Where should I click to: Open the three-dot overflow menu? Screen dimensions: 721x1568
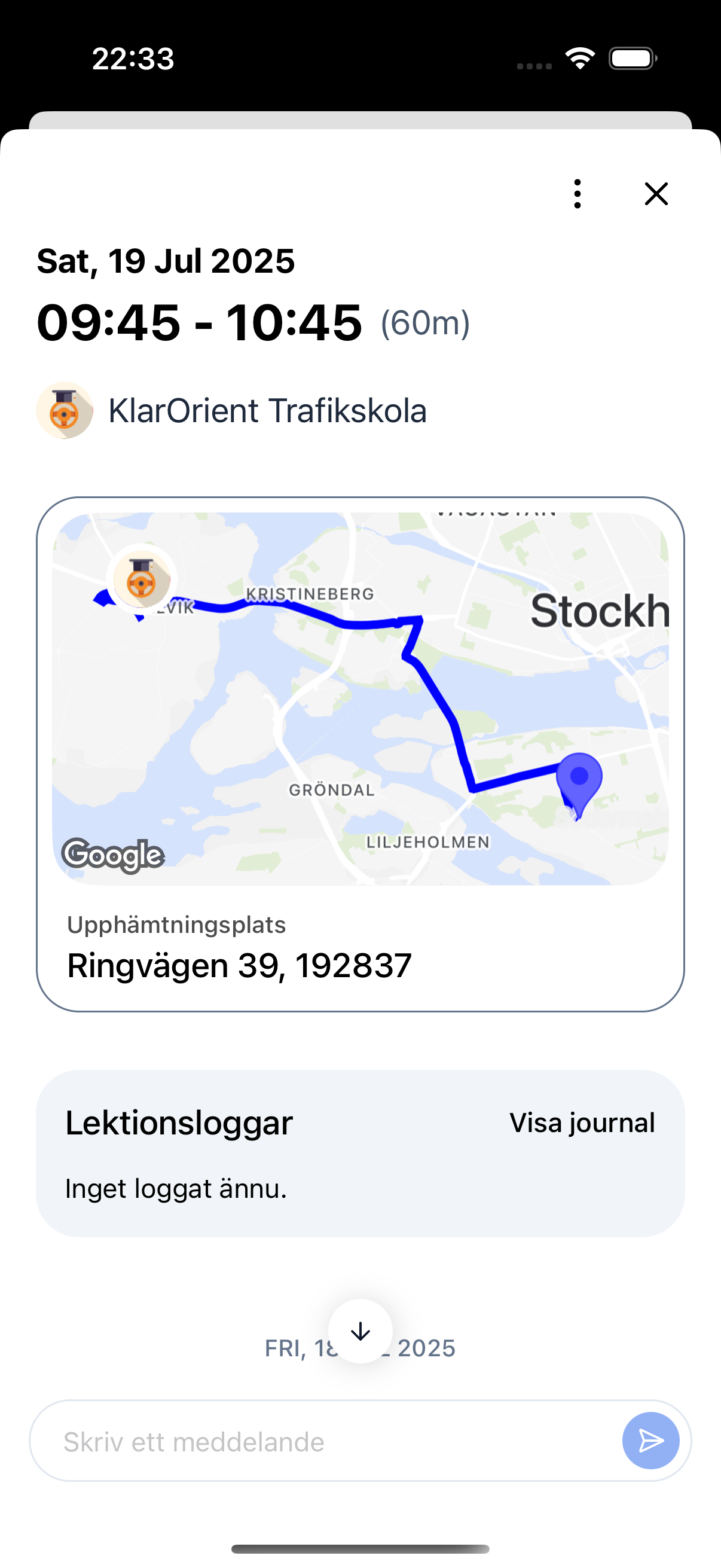[578, 194]
